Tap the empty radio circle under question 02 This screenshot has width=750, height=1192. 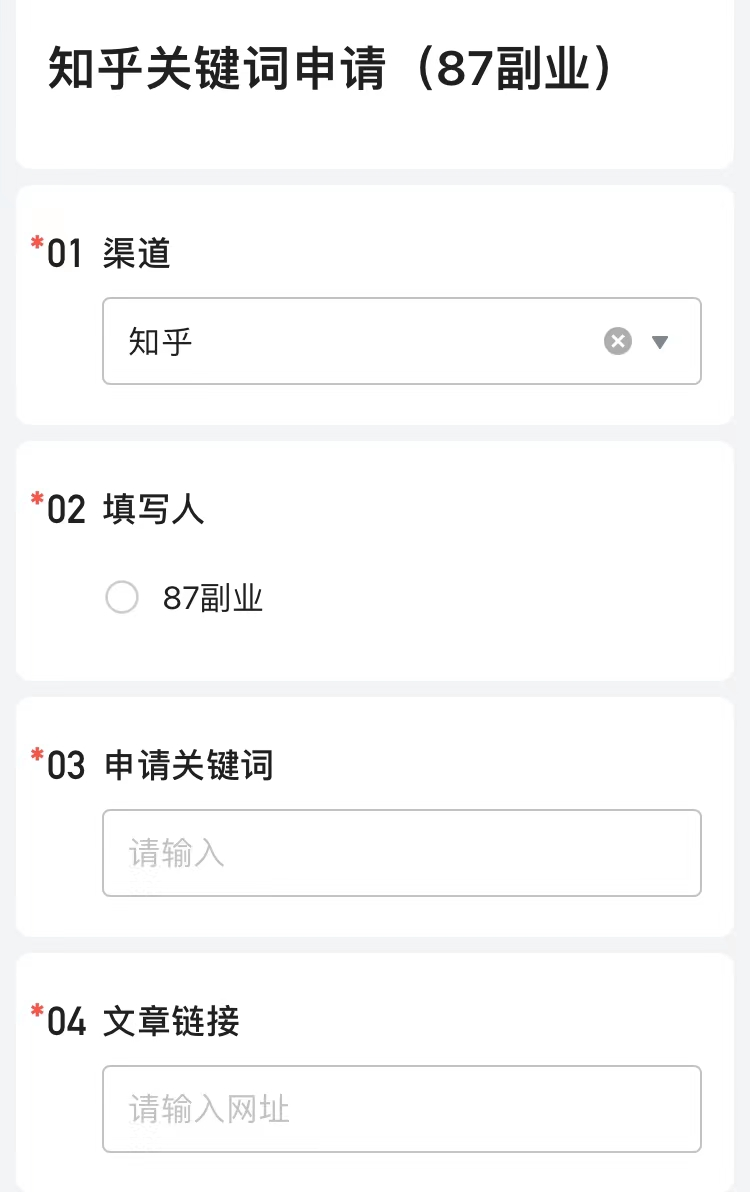point(121,597)
